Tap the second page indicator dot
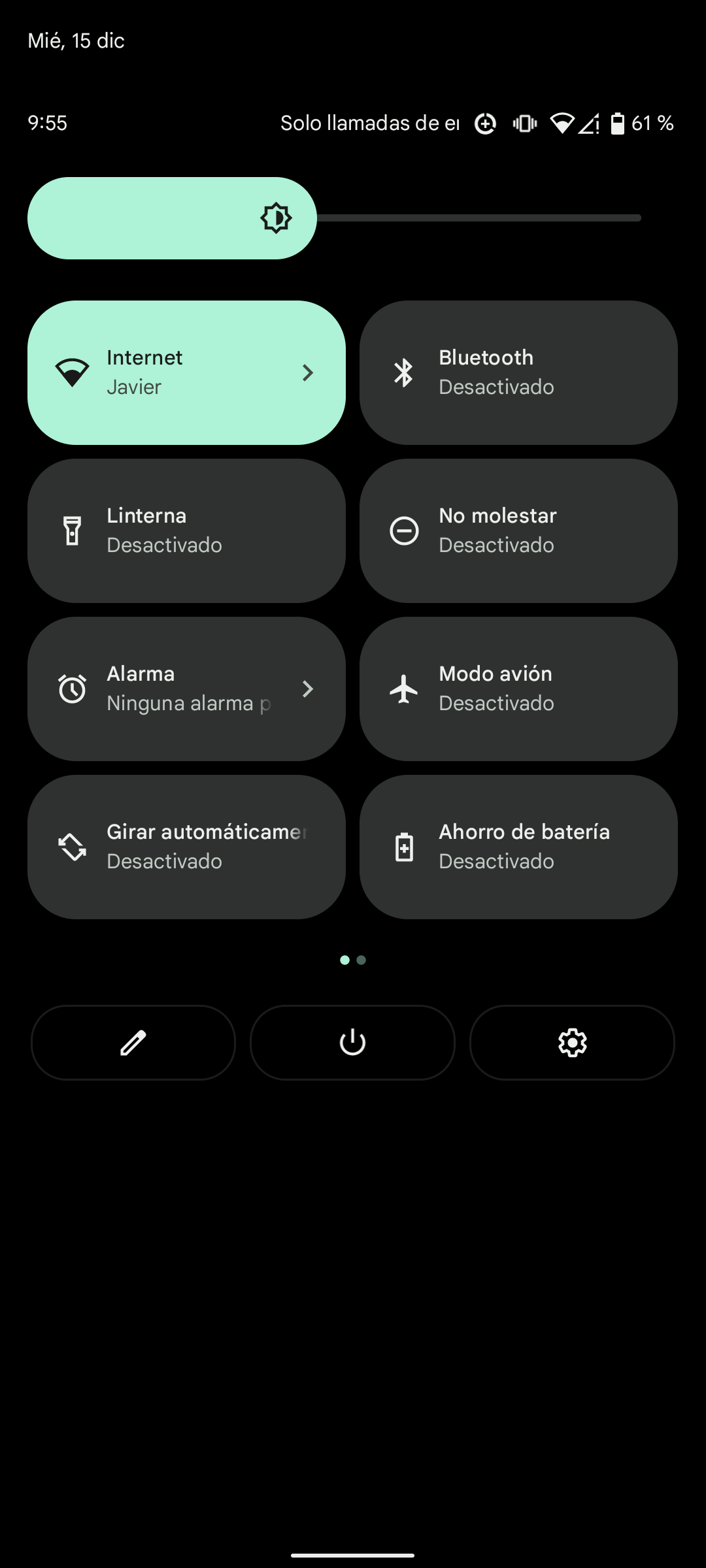The image size is (706, 1568). click(361, 960)
